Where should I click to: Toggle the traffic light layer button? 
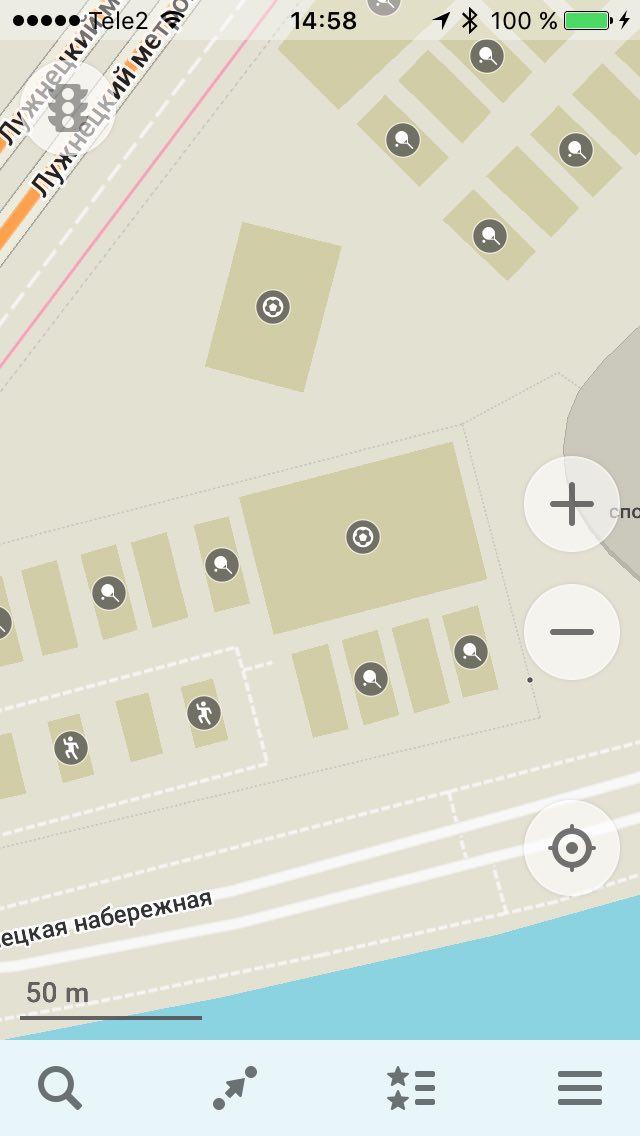coord(67,107)
